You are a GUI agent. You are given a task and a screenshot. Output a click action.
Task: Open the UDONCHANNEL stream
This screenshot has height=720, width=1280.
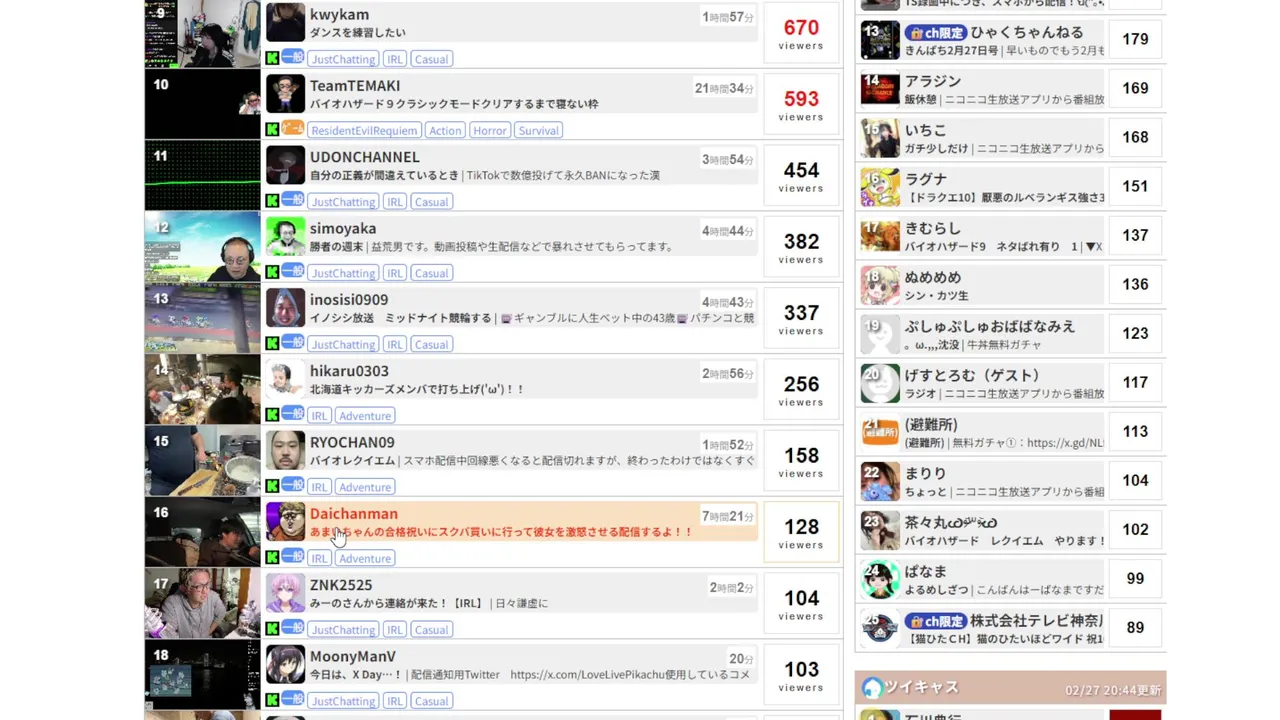point(364,157)
